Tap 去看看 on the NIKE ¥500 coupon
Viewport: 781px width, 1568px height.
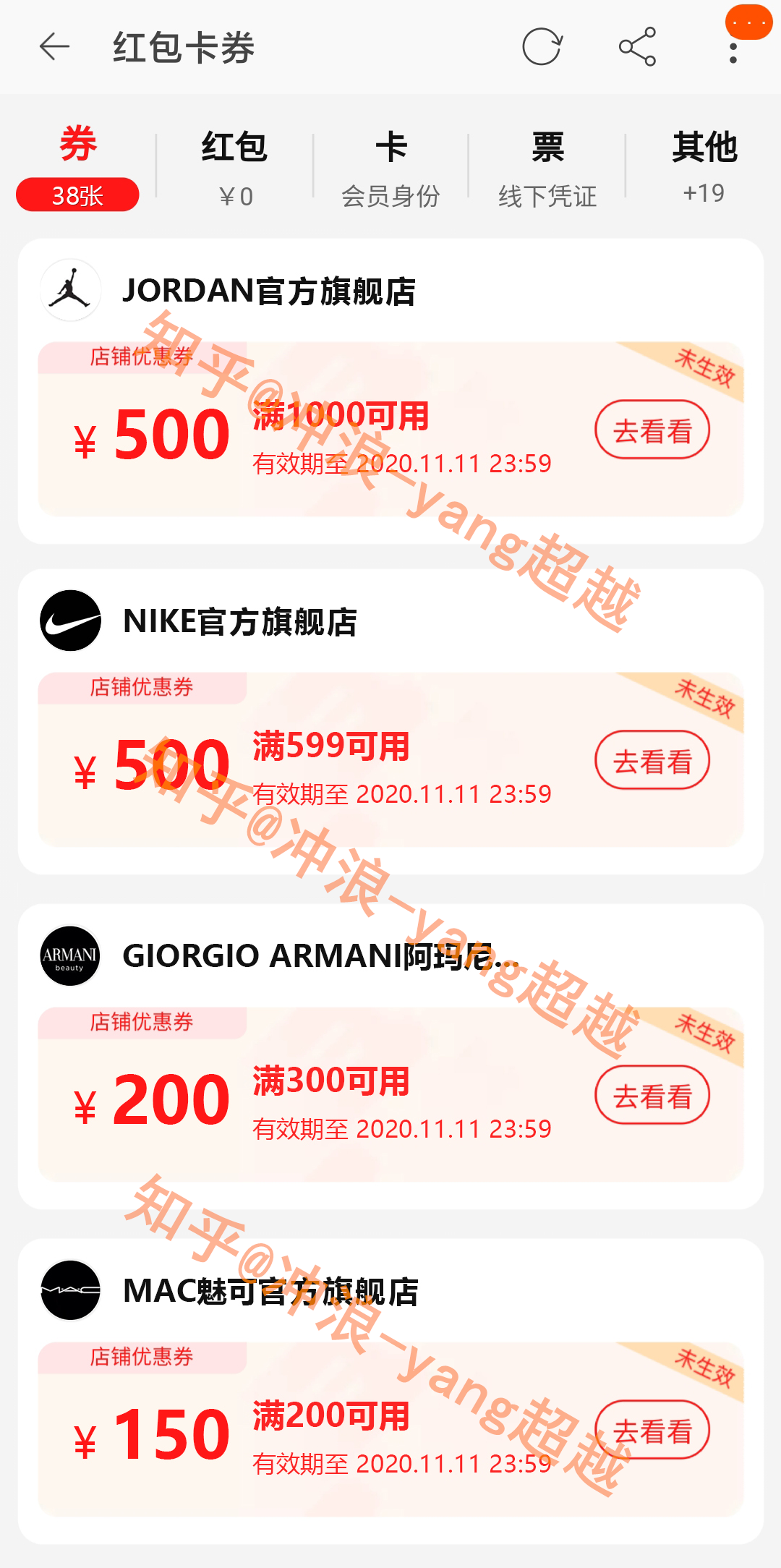tap(652, 760)
